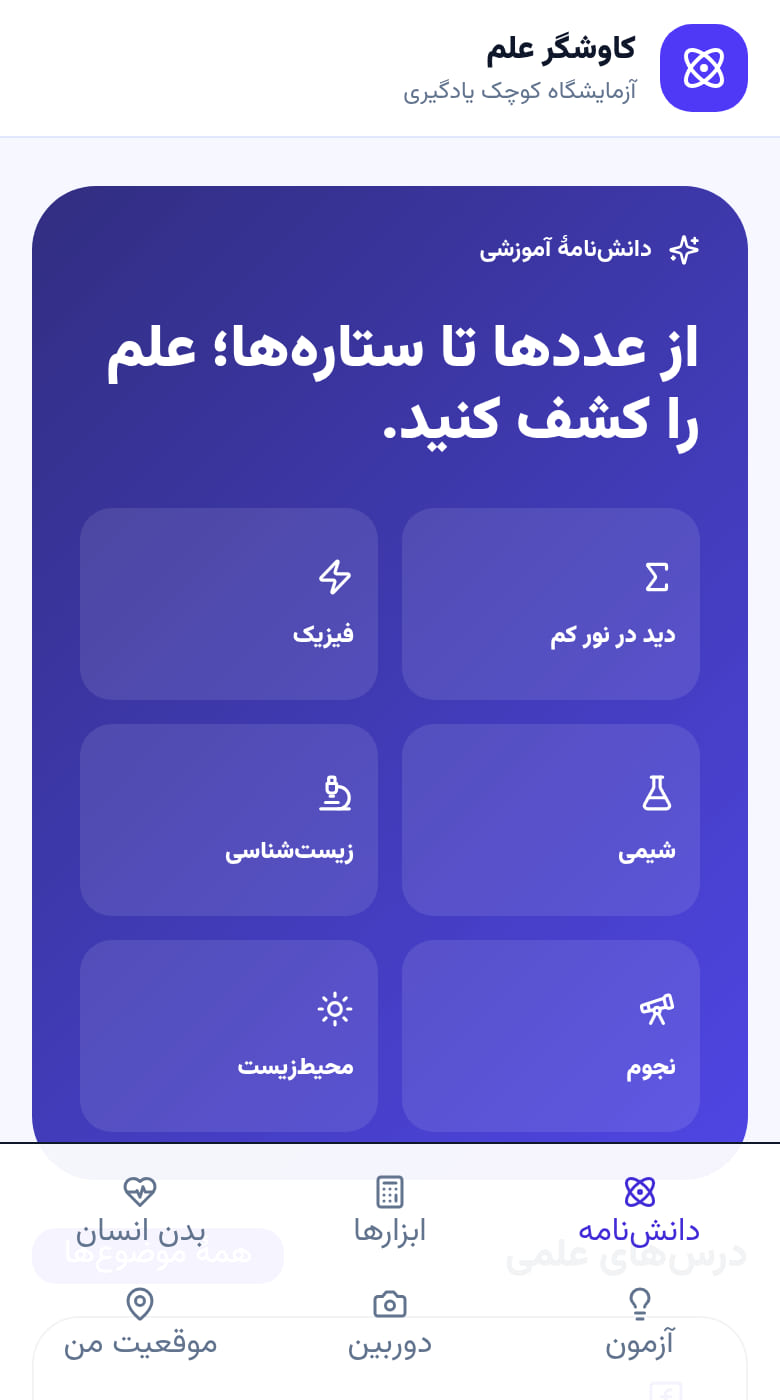Go to the موقعیت من location tab
Viewport: 780px width, 1400px height.
coord(140,1323)
